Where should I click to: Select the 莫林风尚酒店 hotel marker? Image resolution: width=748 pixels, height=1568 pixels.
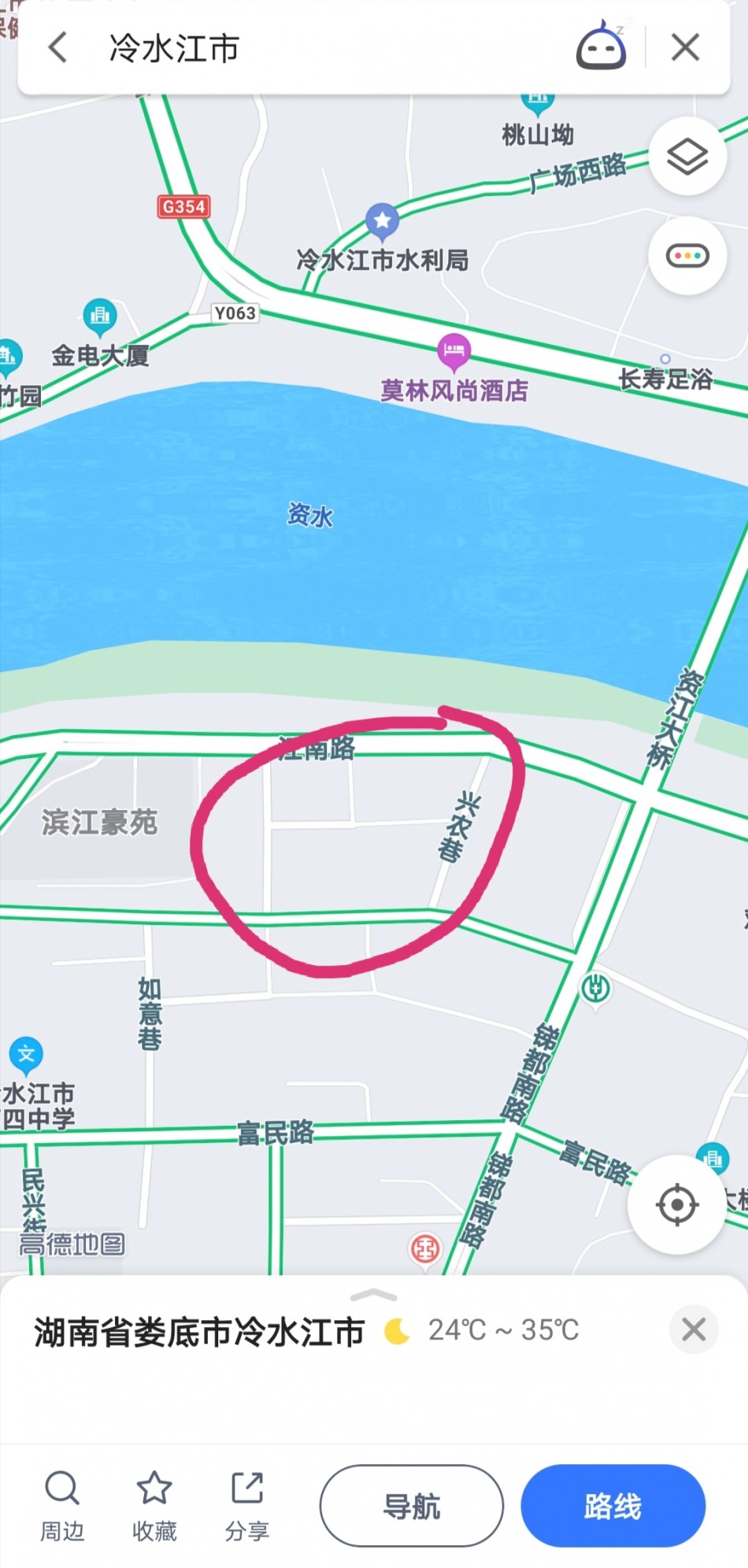click(454, 349)
